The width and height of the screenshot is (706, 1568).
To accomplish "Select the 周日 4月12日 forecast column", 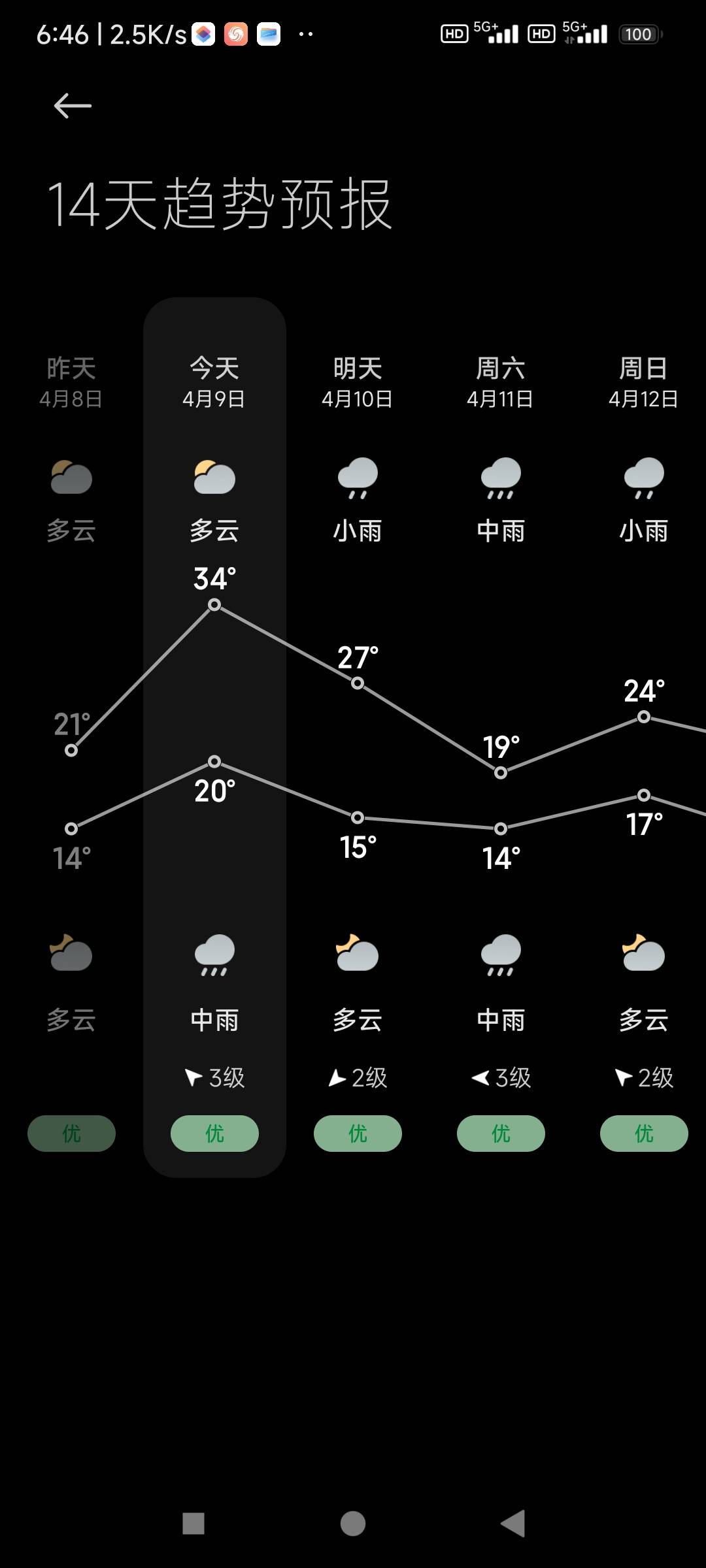I will tap(643, 382).
